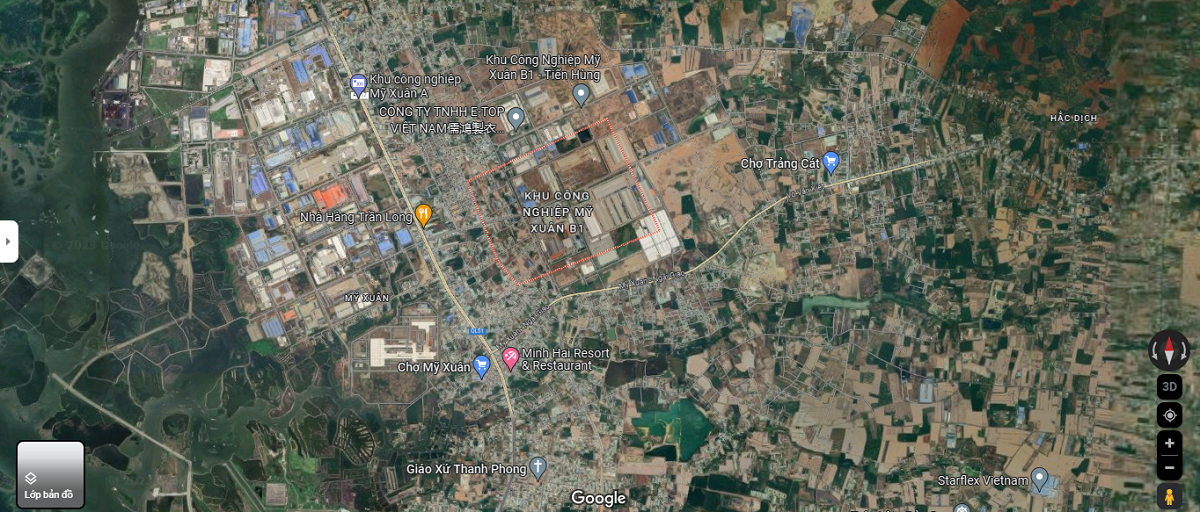Viewport: 1200px width, 512px height.
Task: Activate the Street View pegman
Action: 1169,496
